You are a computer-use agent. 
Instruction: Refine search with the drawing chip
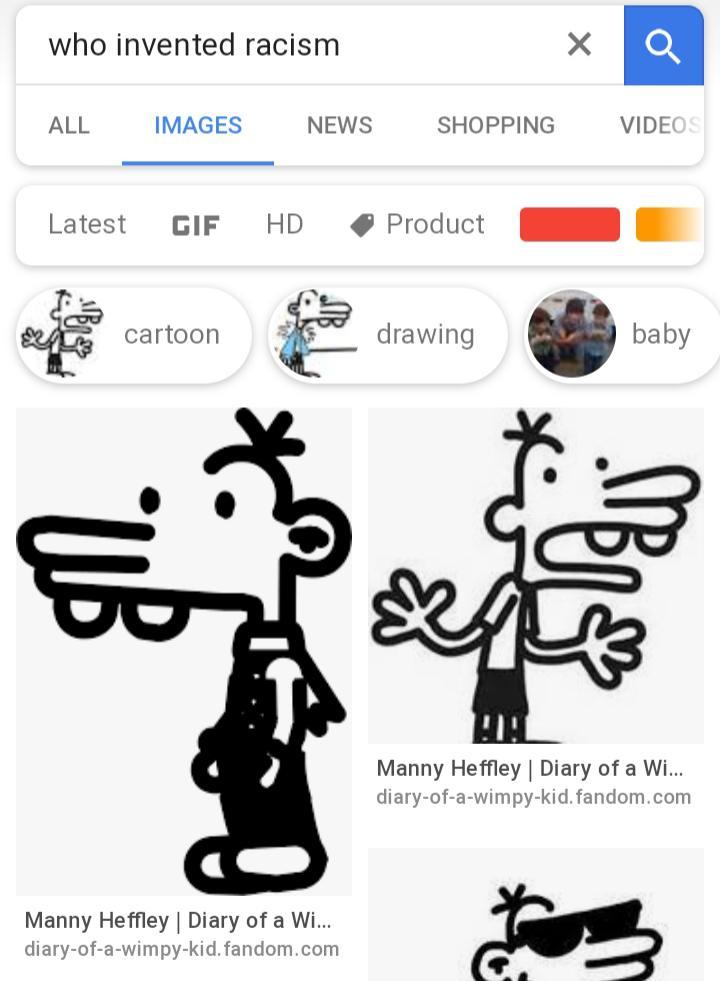(388, 334)
